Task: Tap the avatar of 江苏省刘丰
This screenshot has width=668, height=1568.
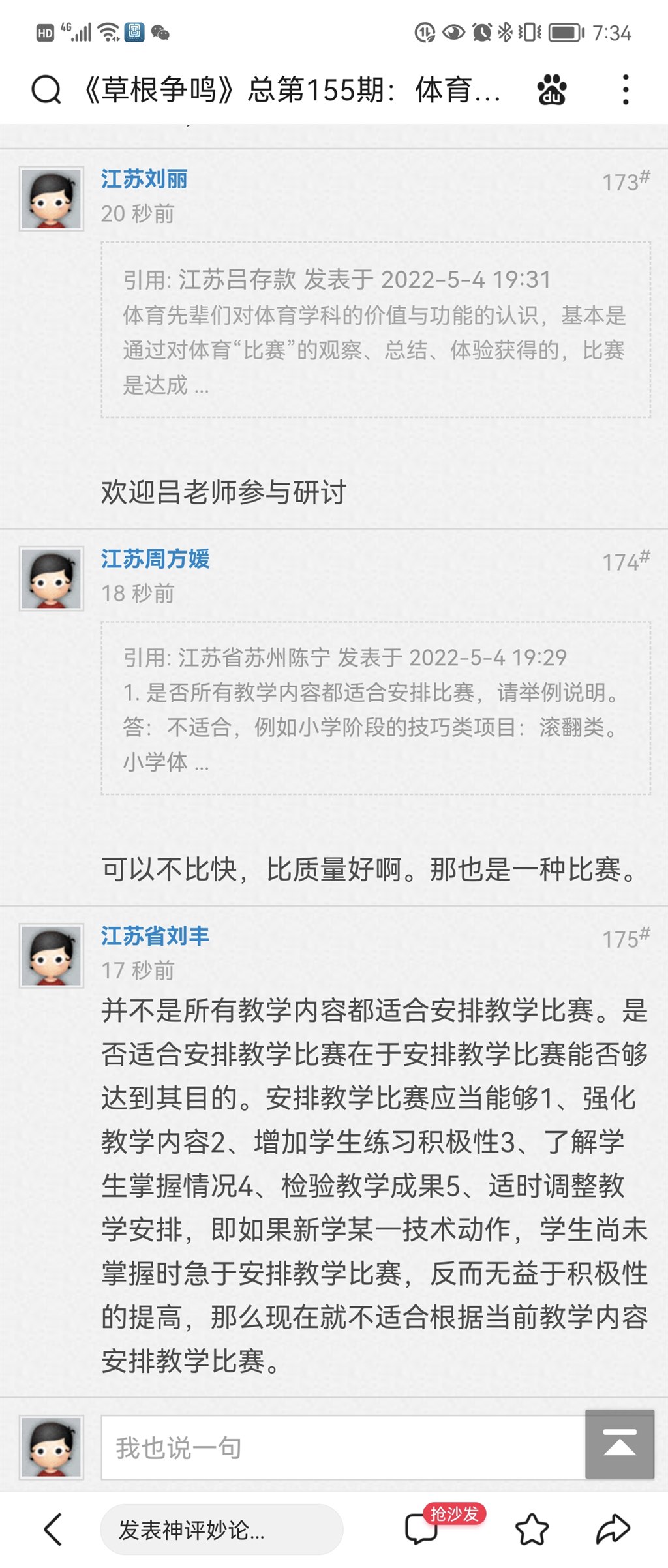Action: 52,956
